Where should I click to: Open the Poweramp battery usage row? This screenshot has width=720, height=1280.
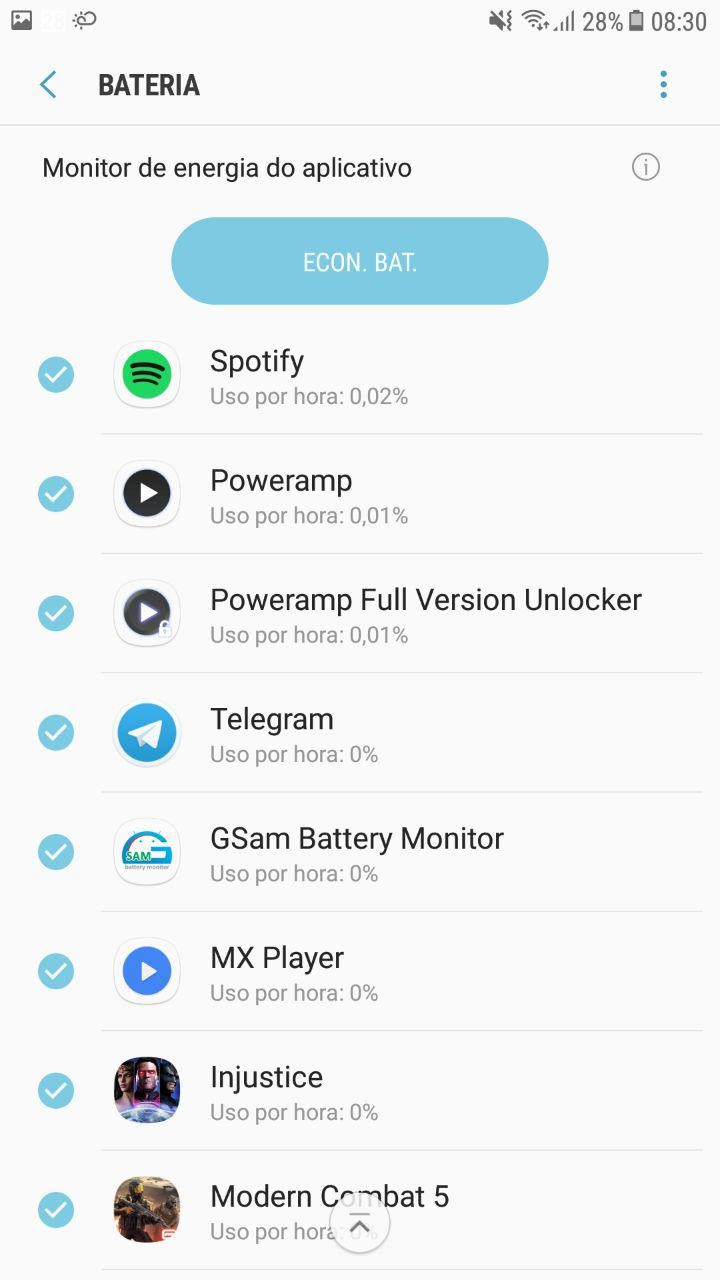[x=400, y=495]
